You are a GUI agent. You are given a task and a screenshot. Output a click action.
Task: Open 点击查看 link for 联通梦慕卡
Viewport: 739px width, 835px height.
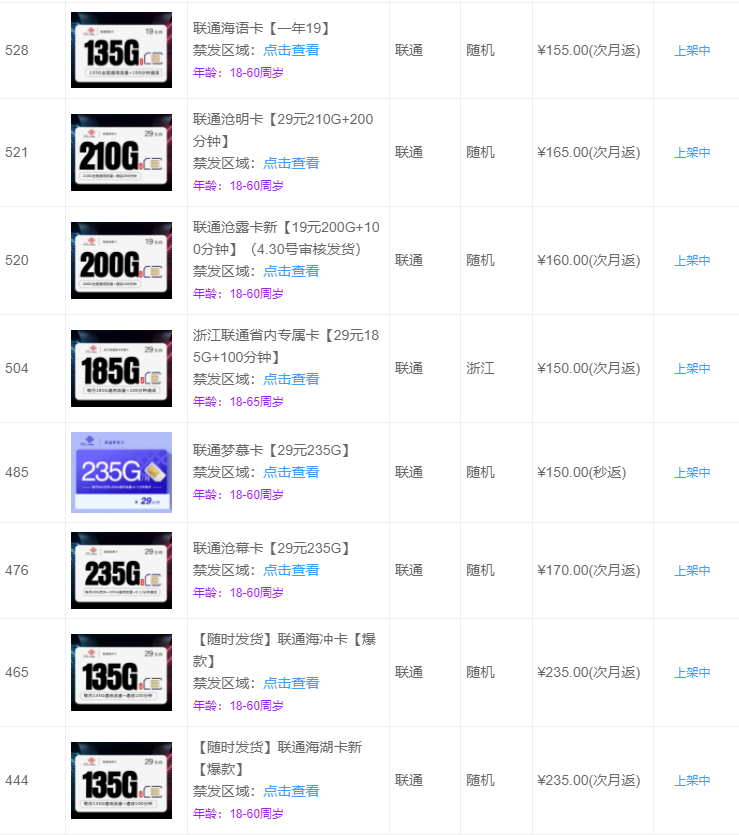tap(291, 472)
